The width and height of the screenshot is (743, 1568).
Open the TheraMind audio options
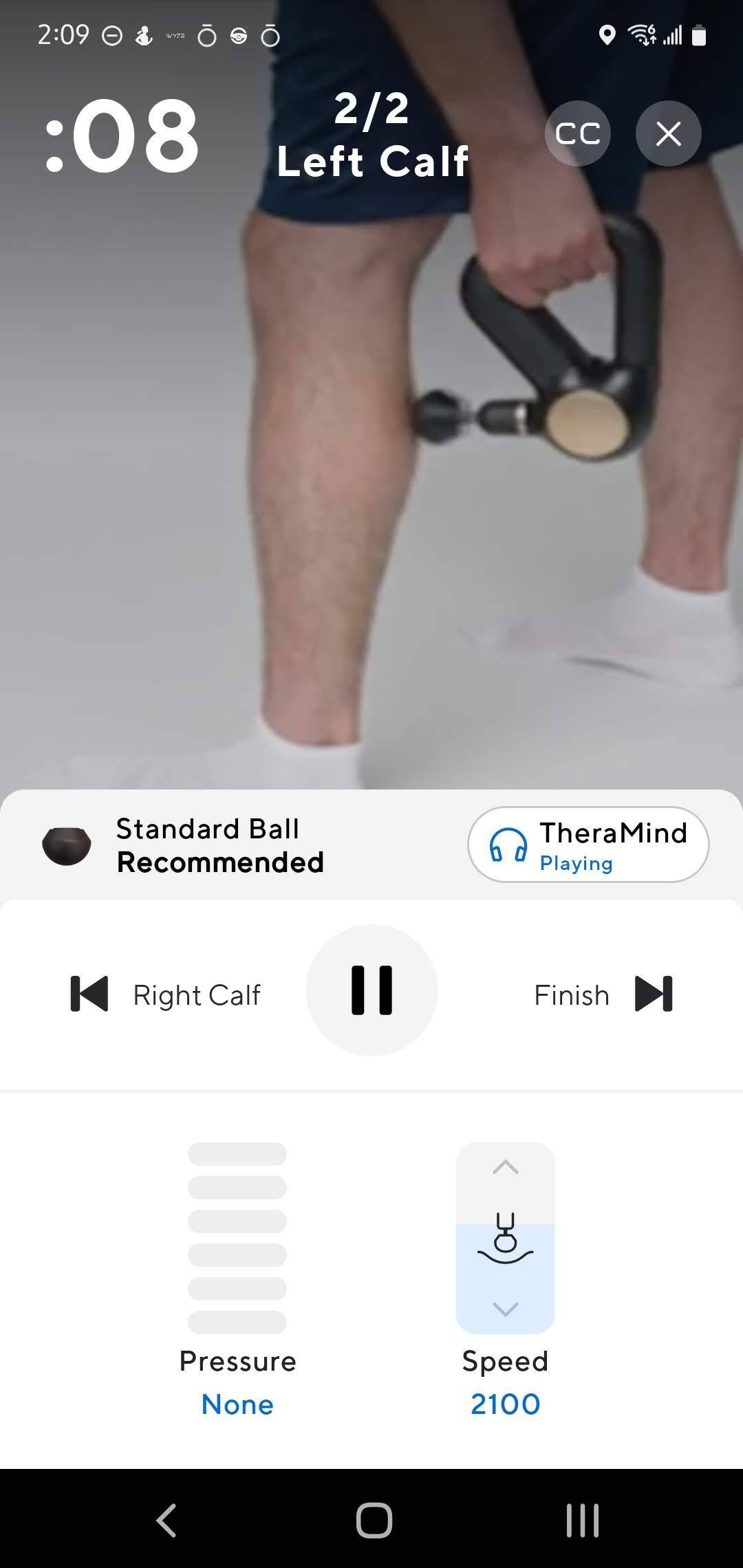pyautogui.click(x=588, y=845)
